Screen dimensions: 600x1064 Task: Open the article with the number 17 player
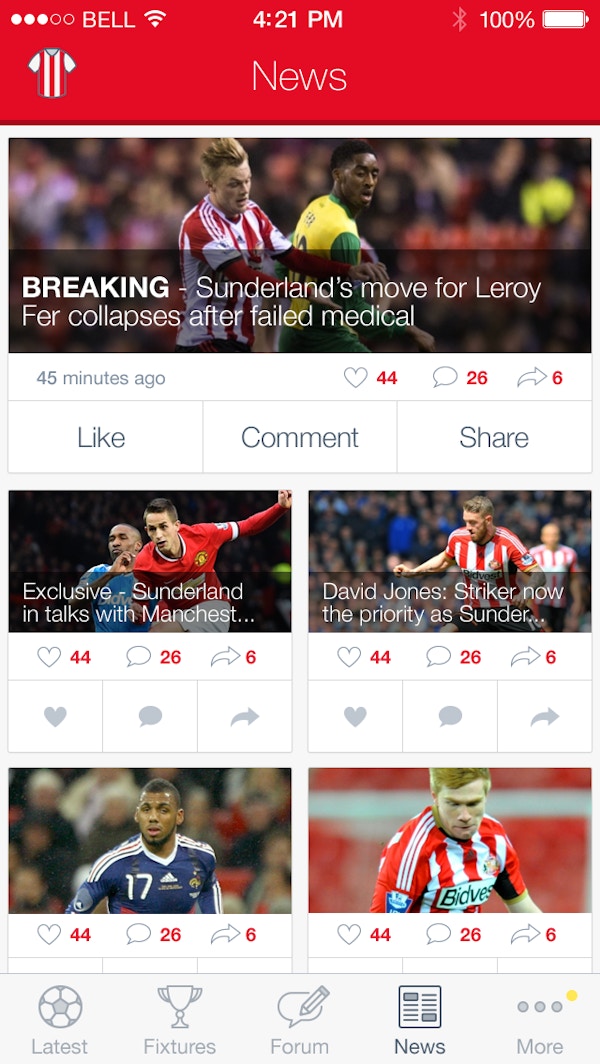pyautogui.click(x=150, y=840)
